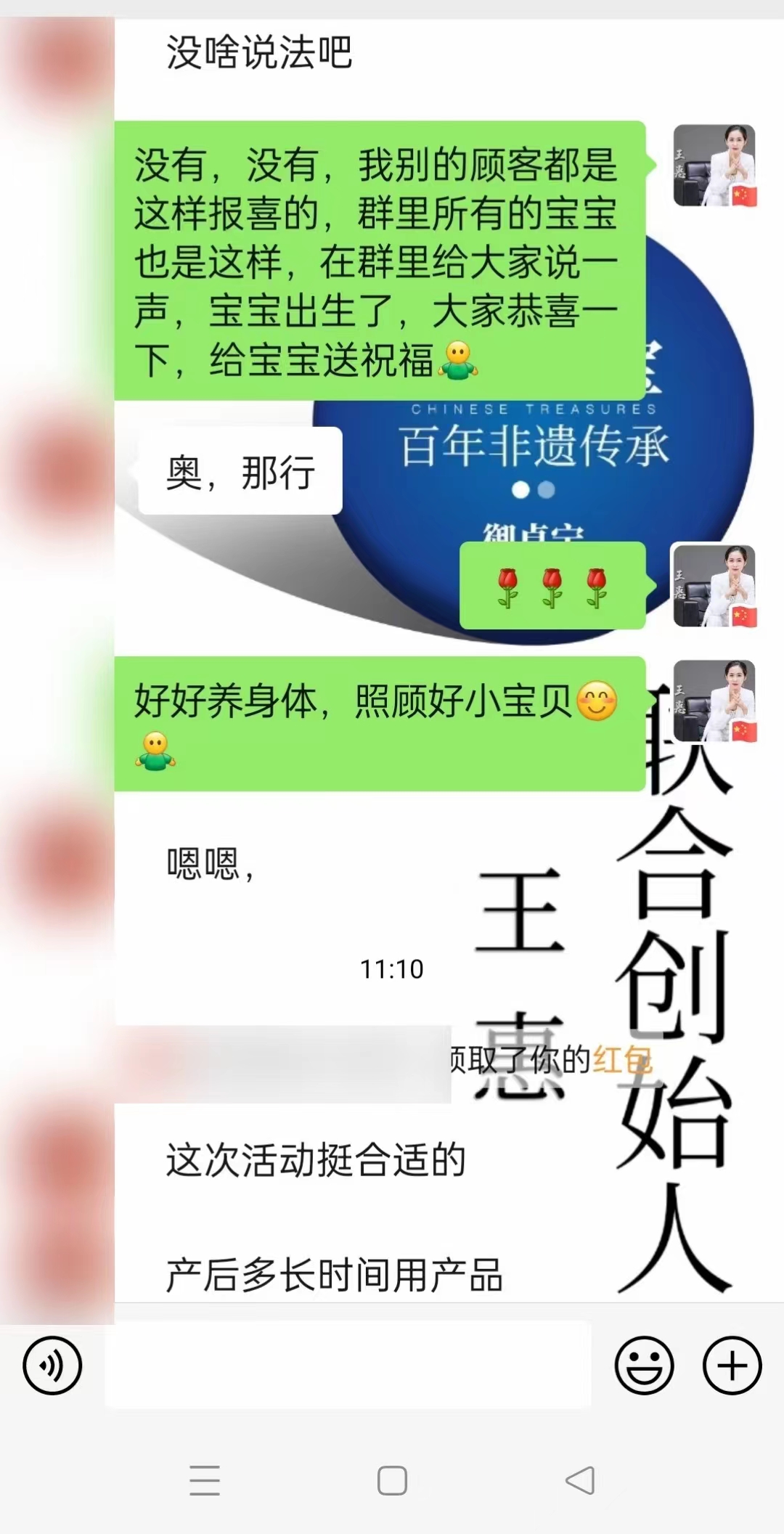This screenshot has height=1534, width=784.
Task: Switch to voice message input
Action: [x=52, y=1365]
